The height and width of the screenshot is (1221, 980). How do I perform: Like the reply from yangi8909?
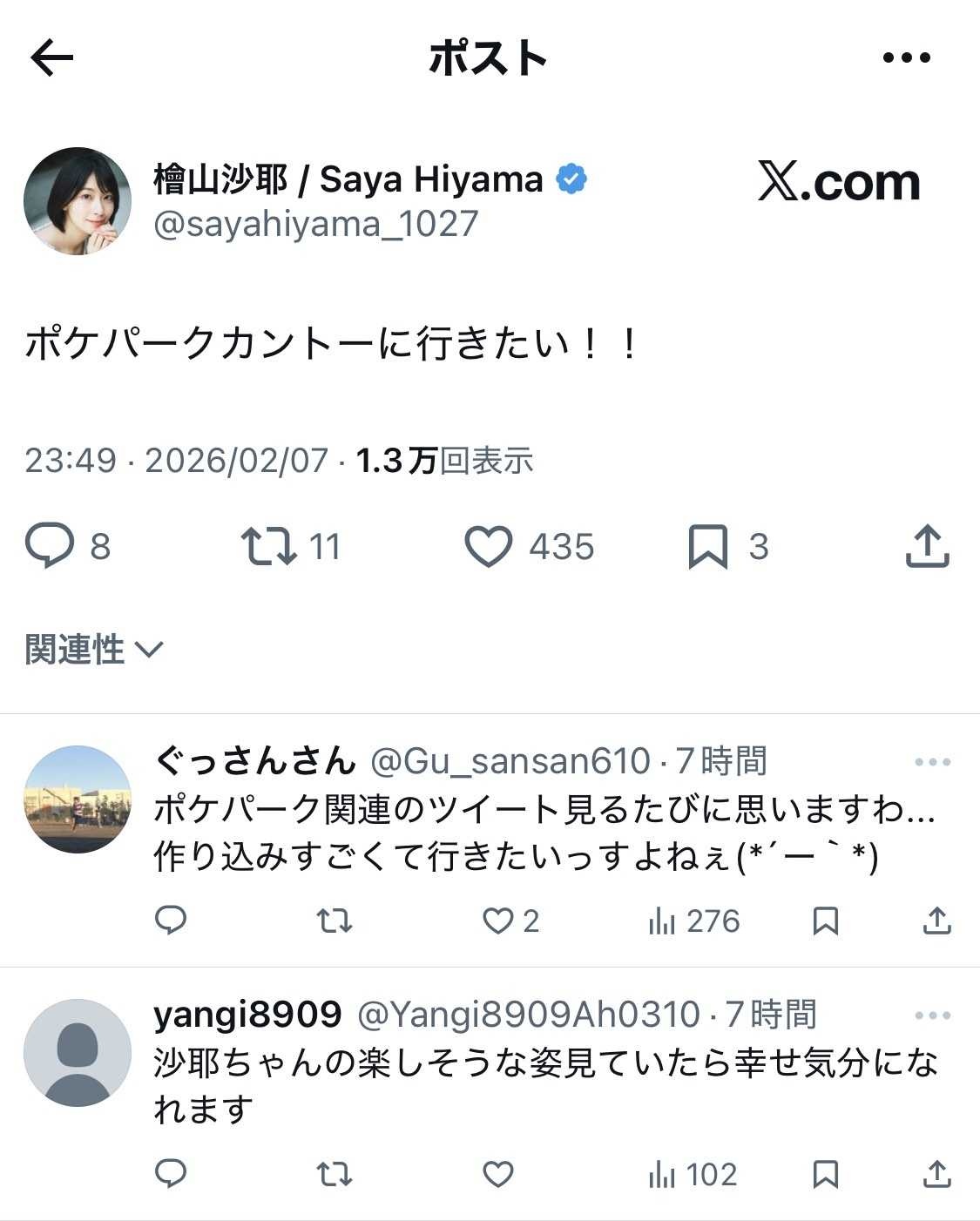coord(498,1174)
